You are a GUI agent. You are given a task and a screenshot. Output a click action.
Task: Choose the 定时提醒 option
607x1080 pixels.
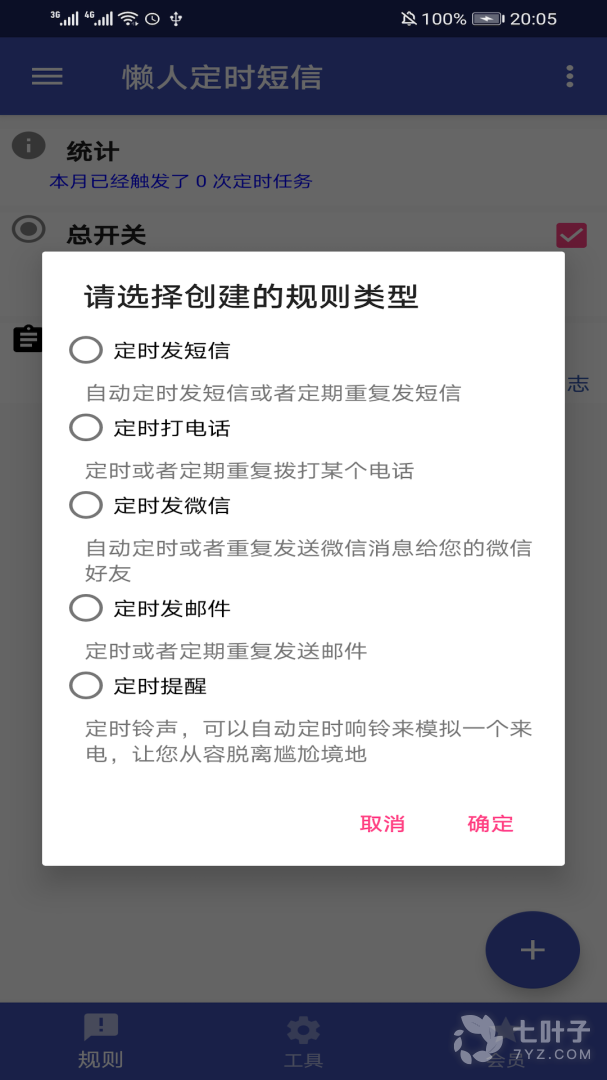pos(86,686)
